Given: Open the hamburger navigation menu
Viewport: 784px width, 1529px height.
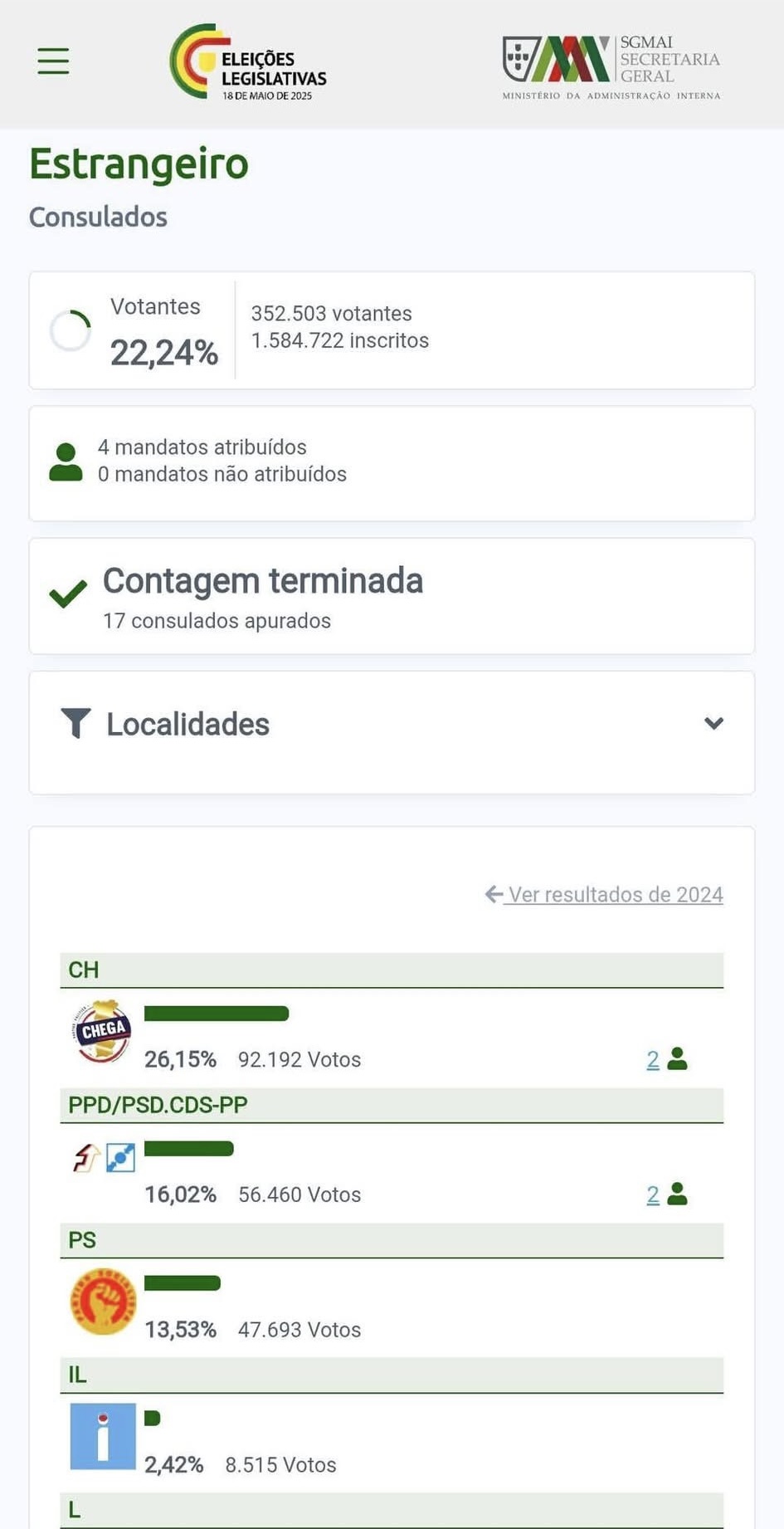Looking at the screenshot, I should click(53, 61).
